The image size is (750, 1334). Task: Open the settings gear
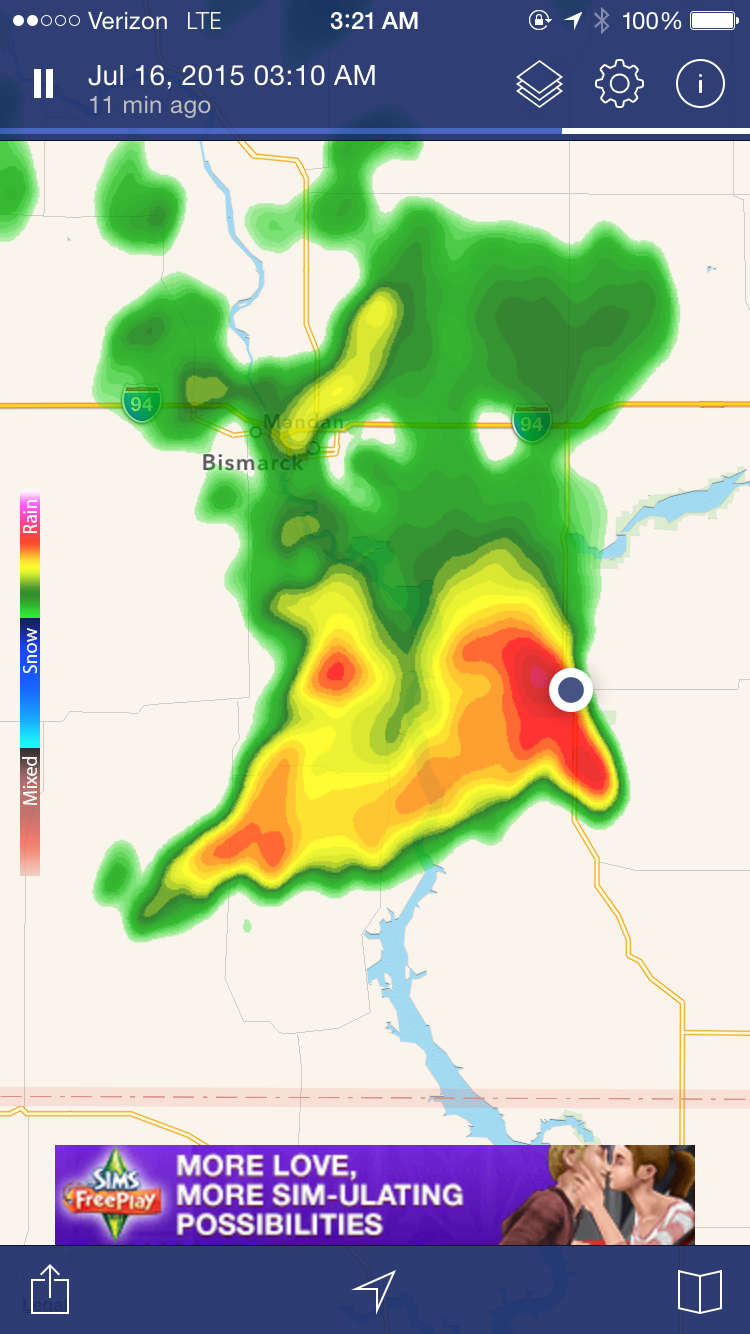pyautogui.click(x=619, y=84)
